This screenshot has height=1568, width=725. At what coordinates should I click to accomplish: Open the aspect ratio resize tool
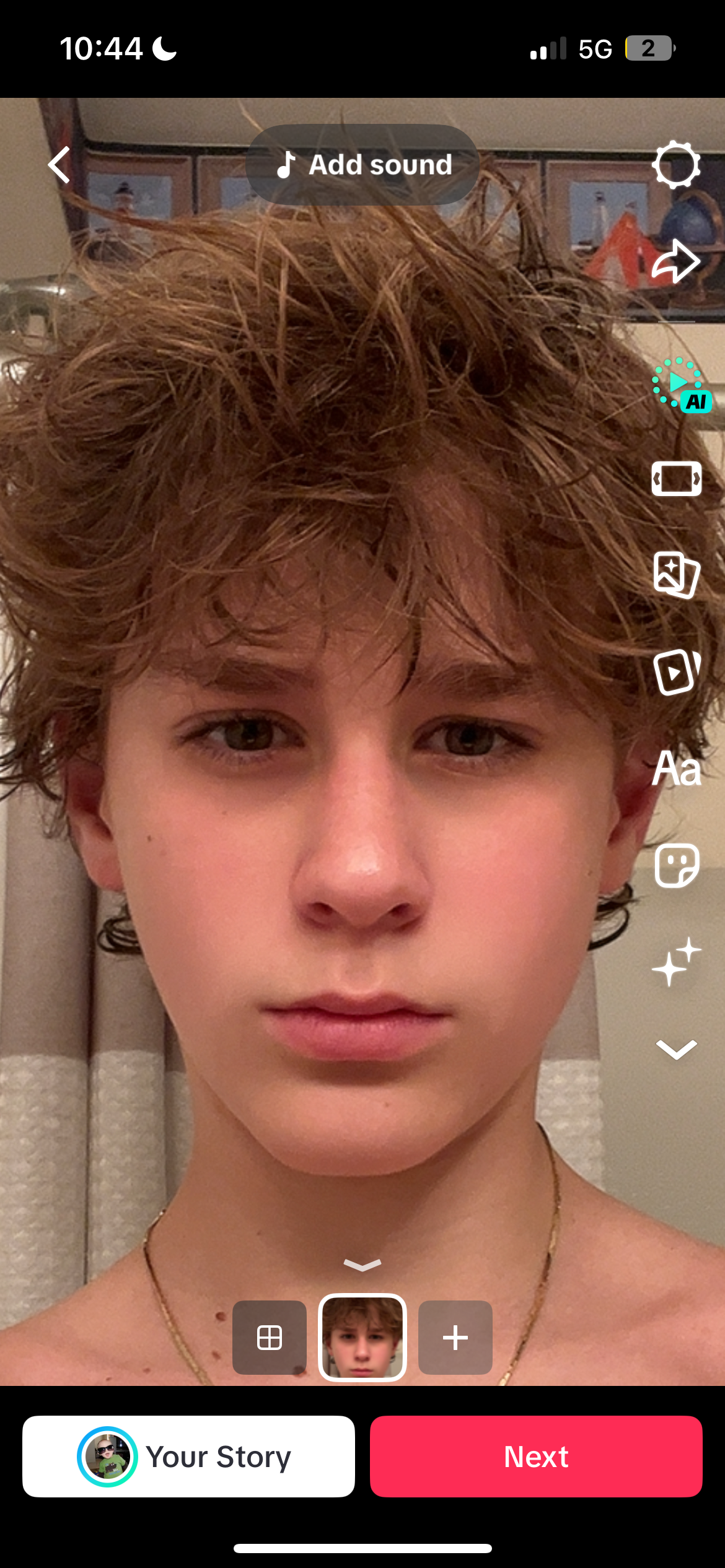coord(676,479)
